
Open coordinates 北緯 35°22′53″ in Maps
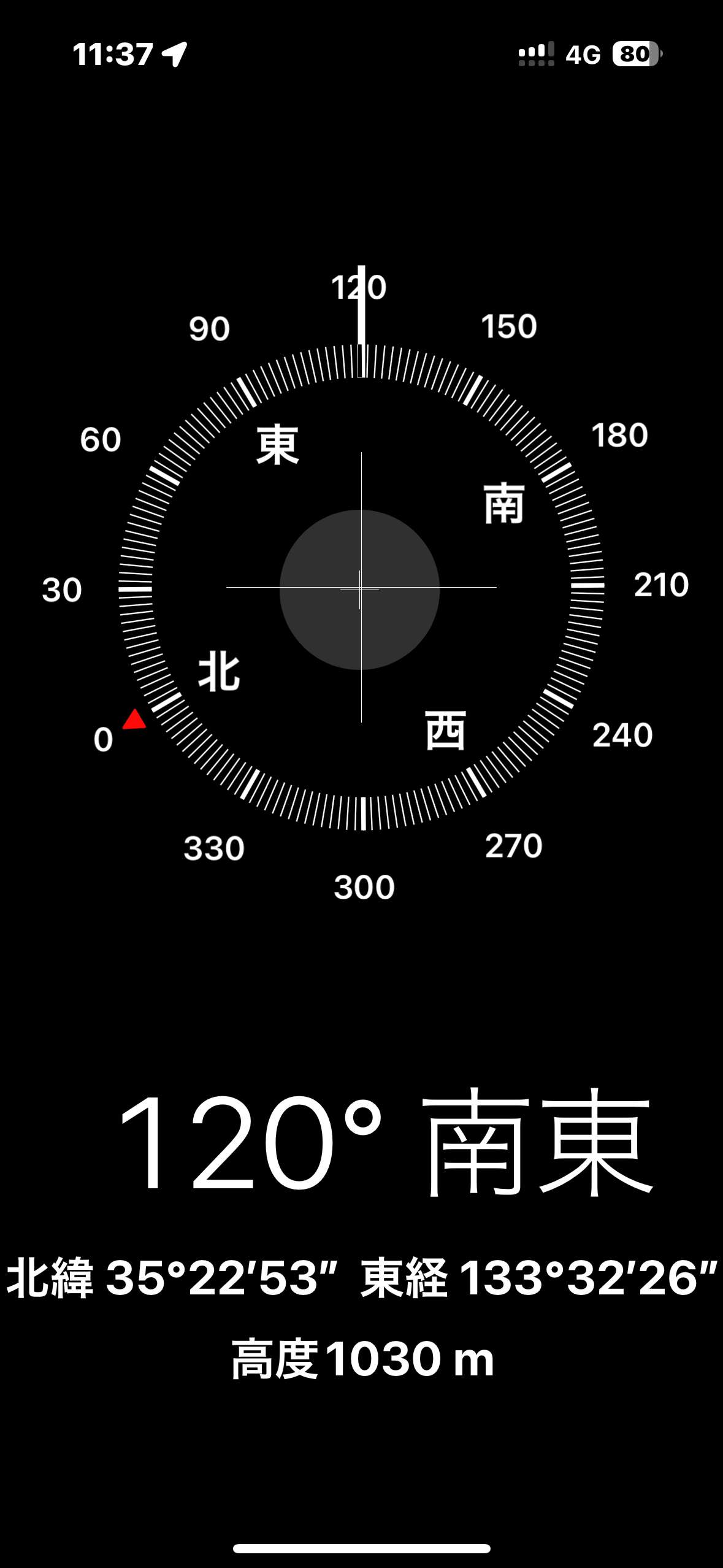[x=172, y=1278]
